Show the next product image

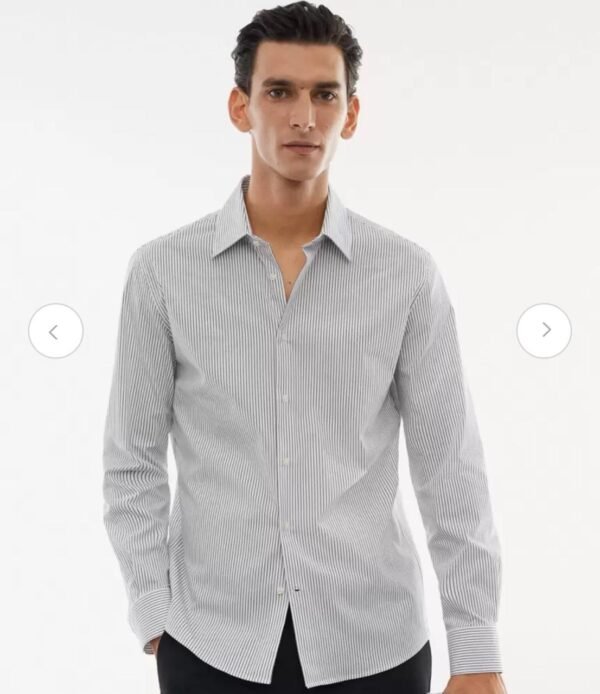pyautogui.click(x=544, y=331)
